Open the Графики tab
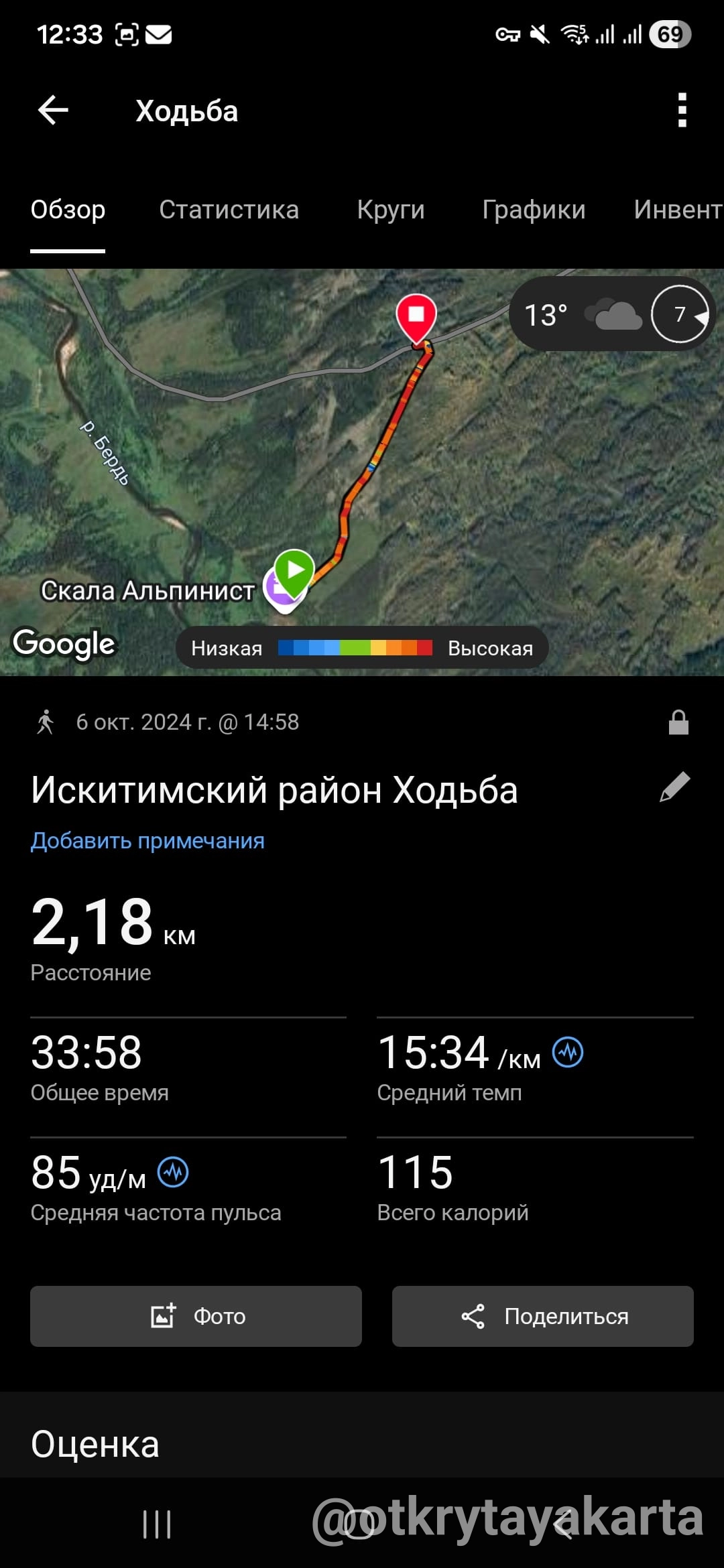The height and width of the screenshot is (1568, 724). tap(534, 210)
